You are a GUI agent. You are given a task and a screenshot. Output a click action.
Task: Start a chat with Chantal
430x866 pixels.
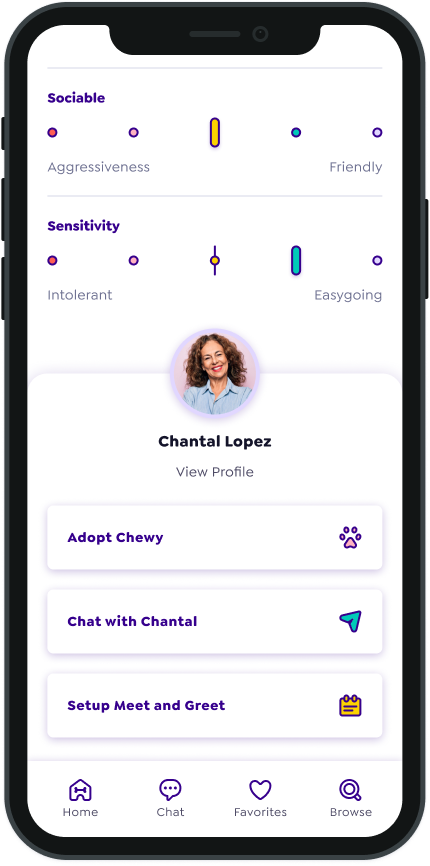[x=215, y=621]
